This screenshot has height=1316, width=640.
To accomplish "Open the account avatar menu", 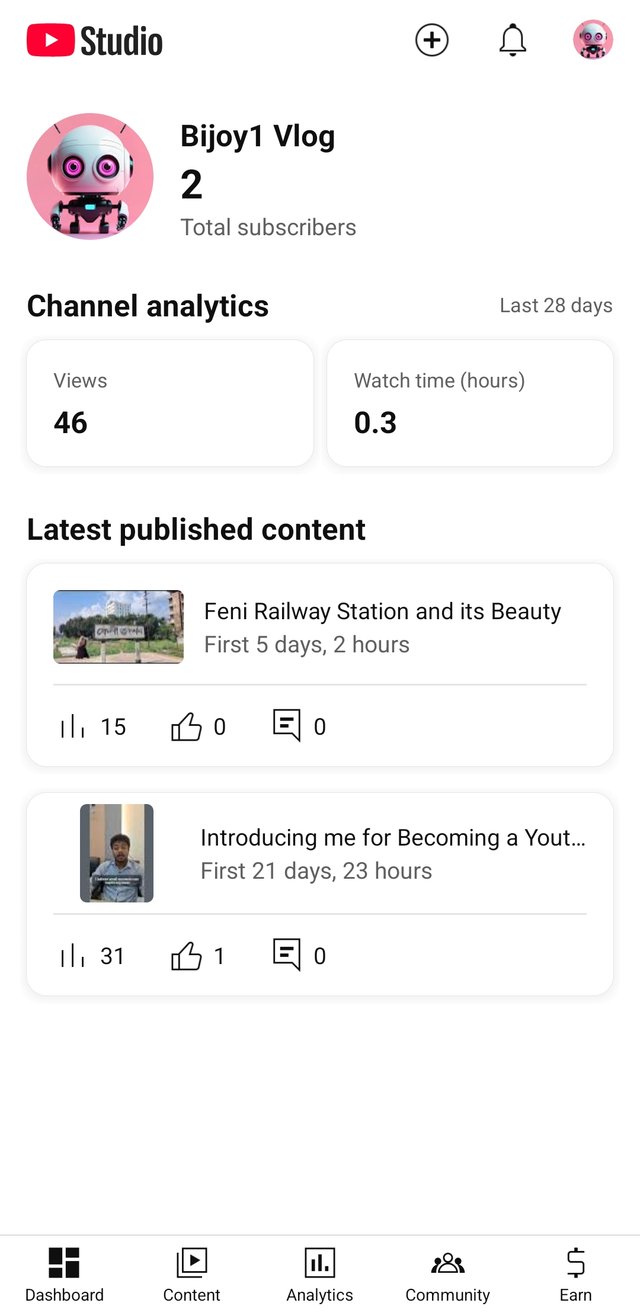I will point(592,40).
